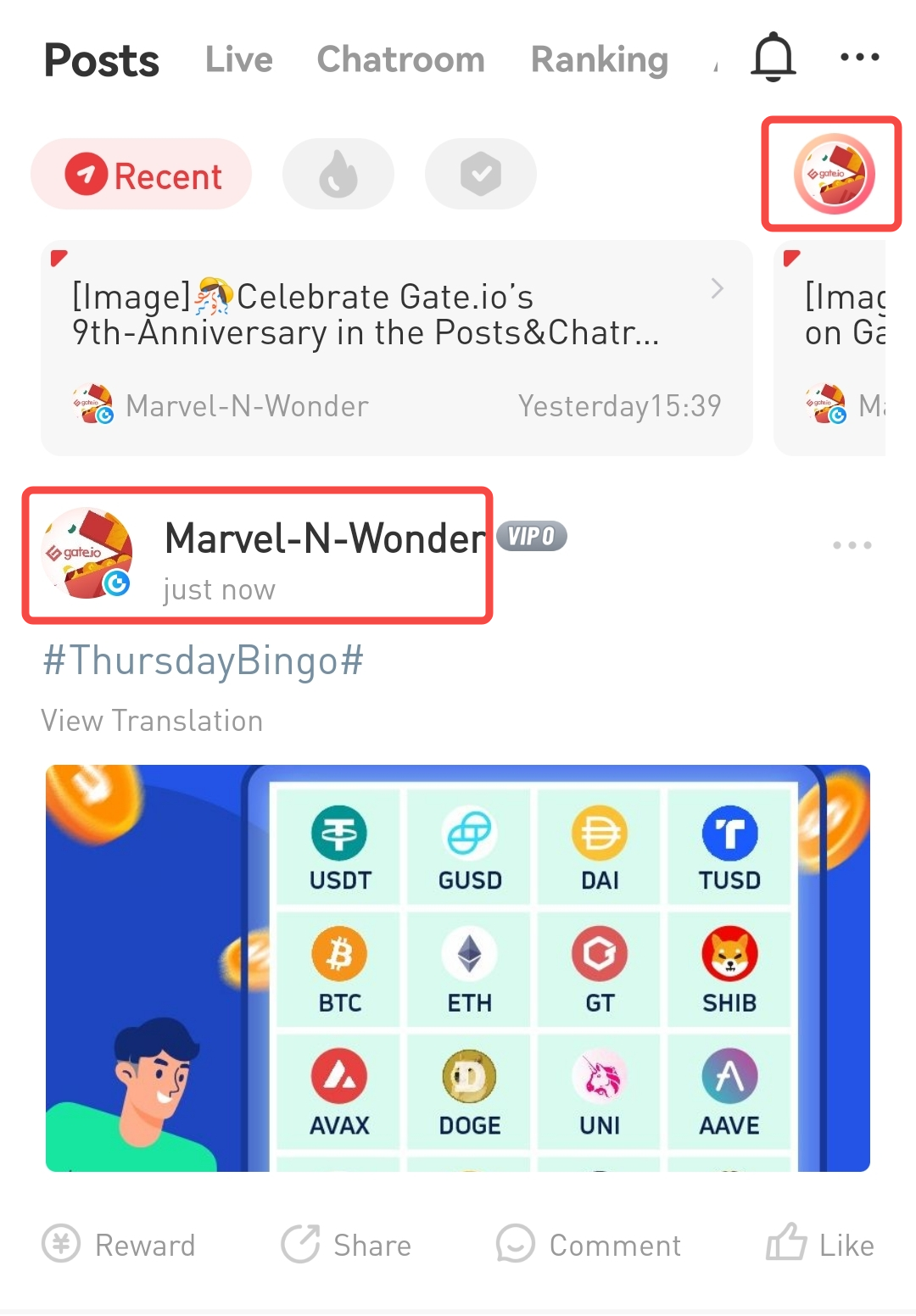Tap View Translation under the post
The image size is (916, 1316).
tap(152, 721)
